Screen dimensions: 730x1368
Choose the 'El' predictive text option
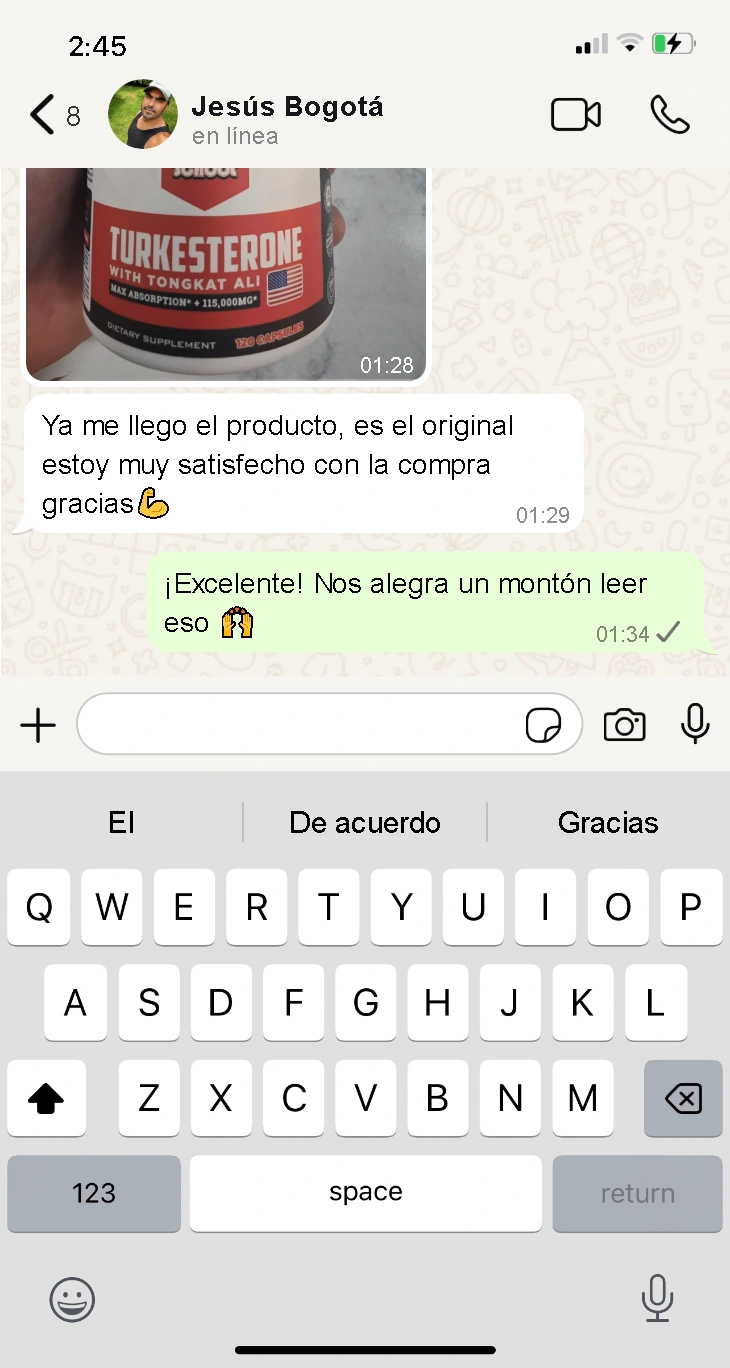121,822
